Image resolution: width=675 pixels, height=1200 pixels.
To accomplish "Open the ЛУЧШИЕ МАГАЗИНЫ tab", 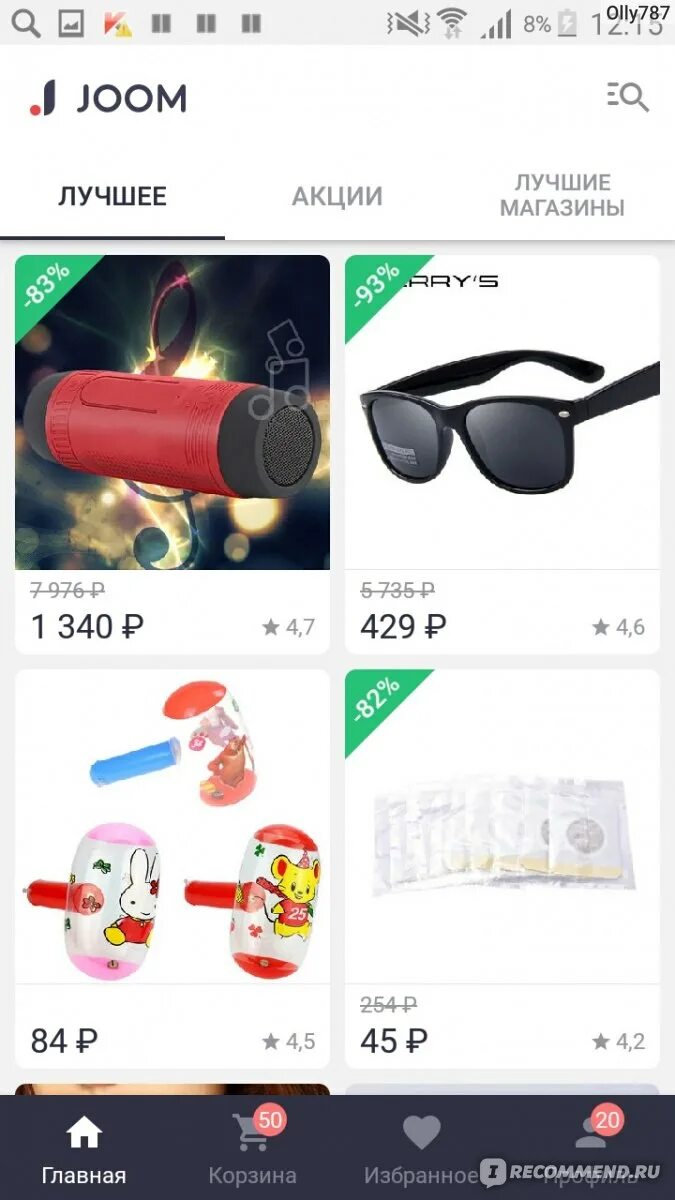I will (x=562, y=196).
